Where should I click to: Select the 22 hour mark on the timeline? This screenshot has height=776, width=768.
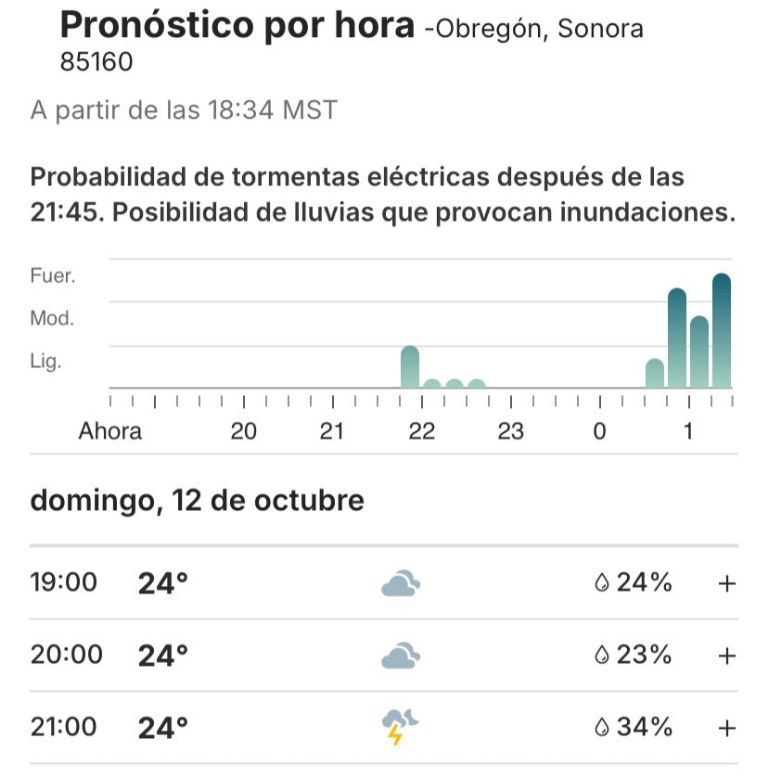[x=422, y=431]
